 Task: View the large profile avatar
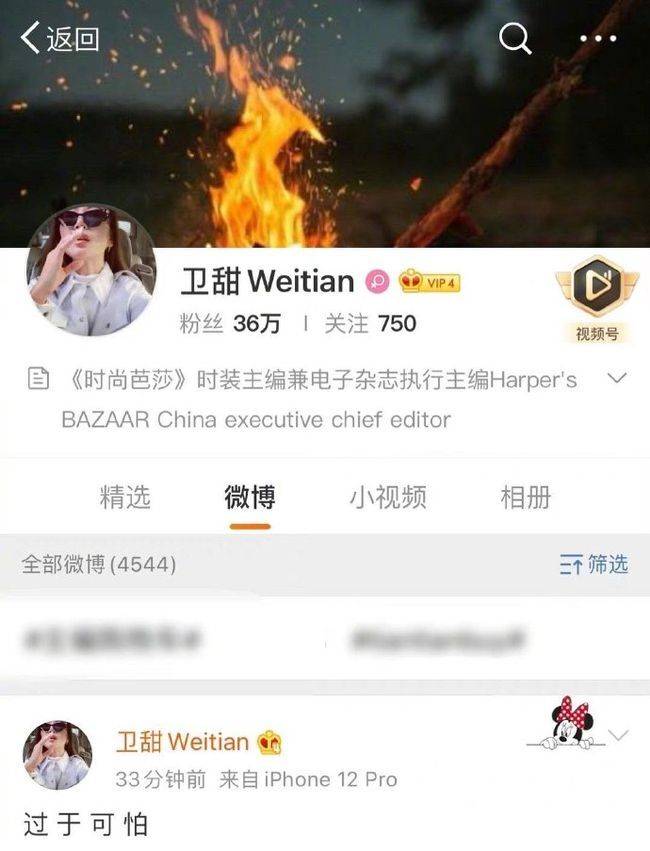tap(91, 270)
